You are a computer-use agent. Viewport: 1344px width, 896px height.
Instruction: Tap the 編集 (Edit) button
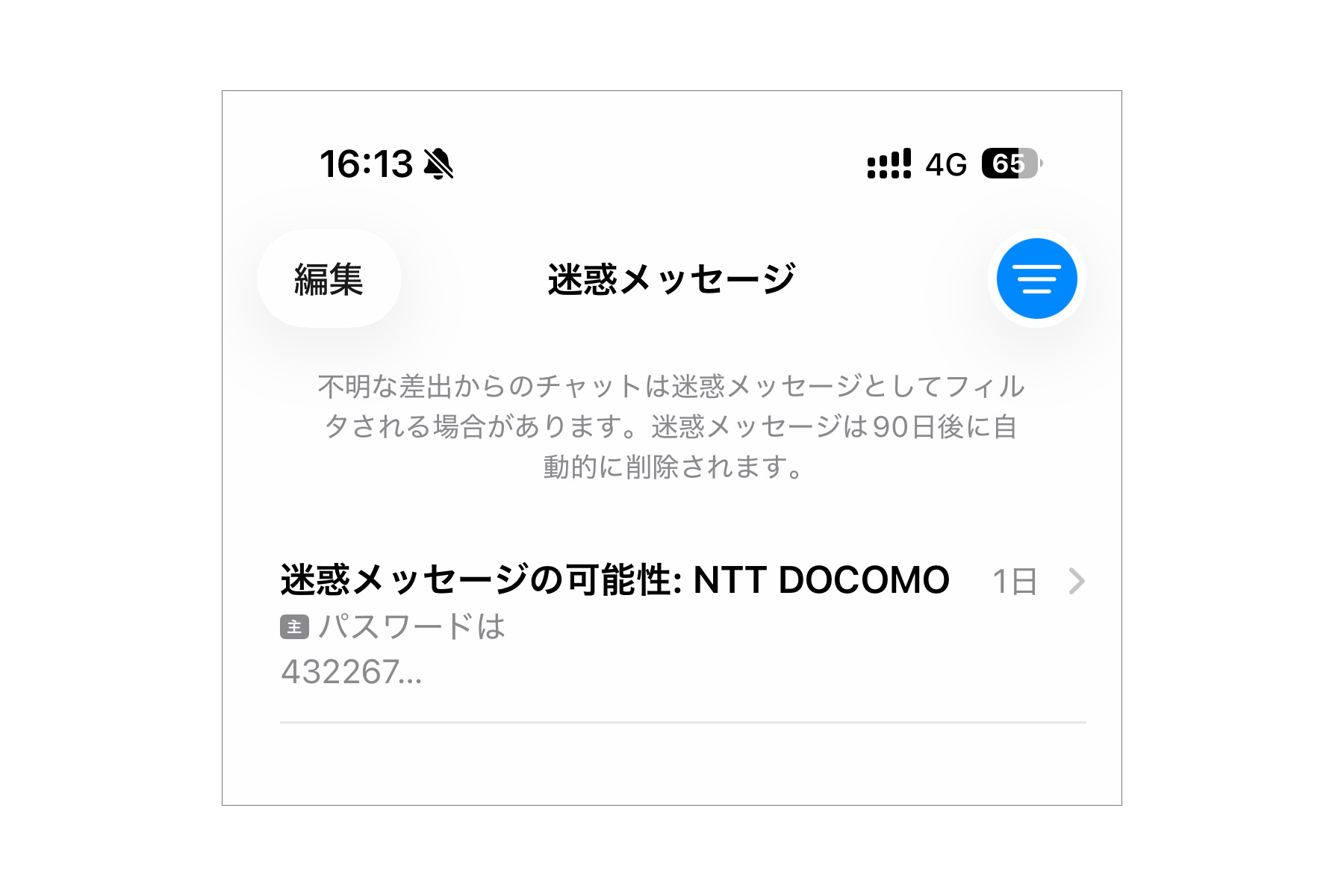coord(329,279)
